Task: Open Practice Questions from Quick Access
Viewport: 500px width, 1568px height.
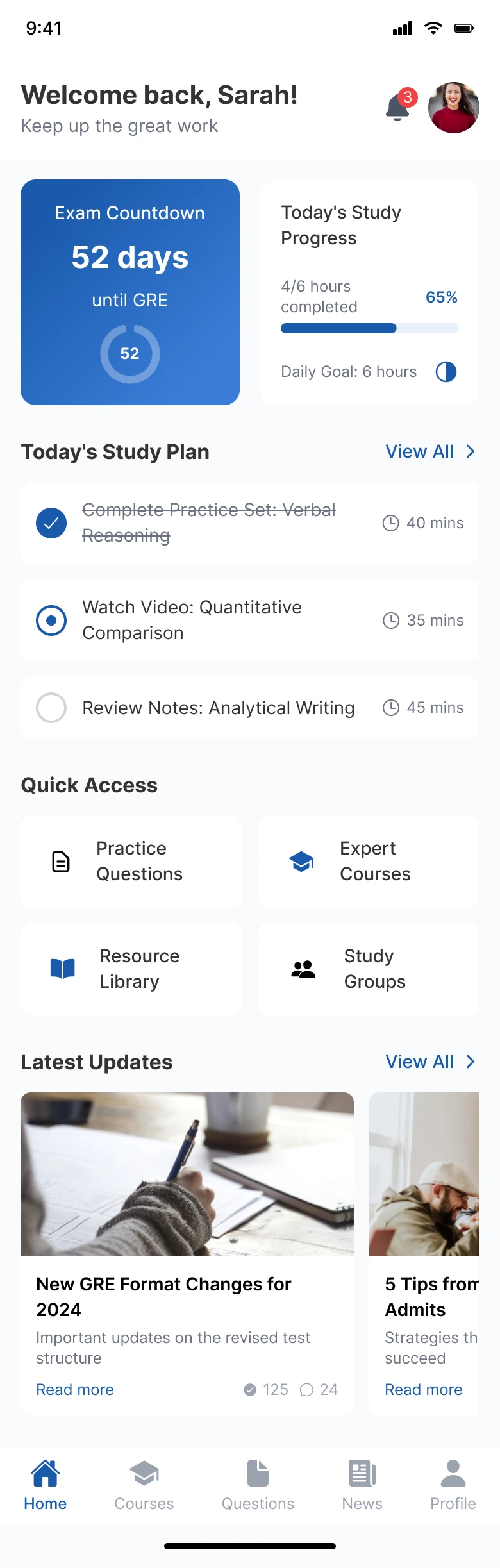Action: 131,861
